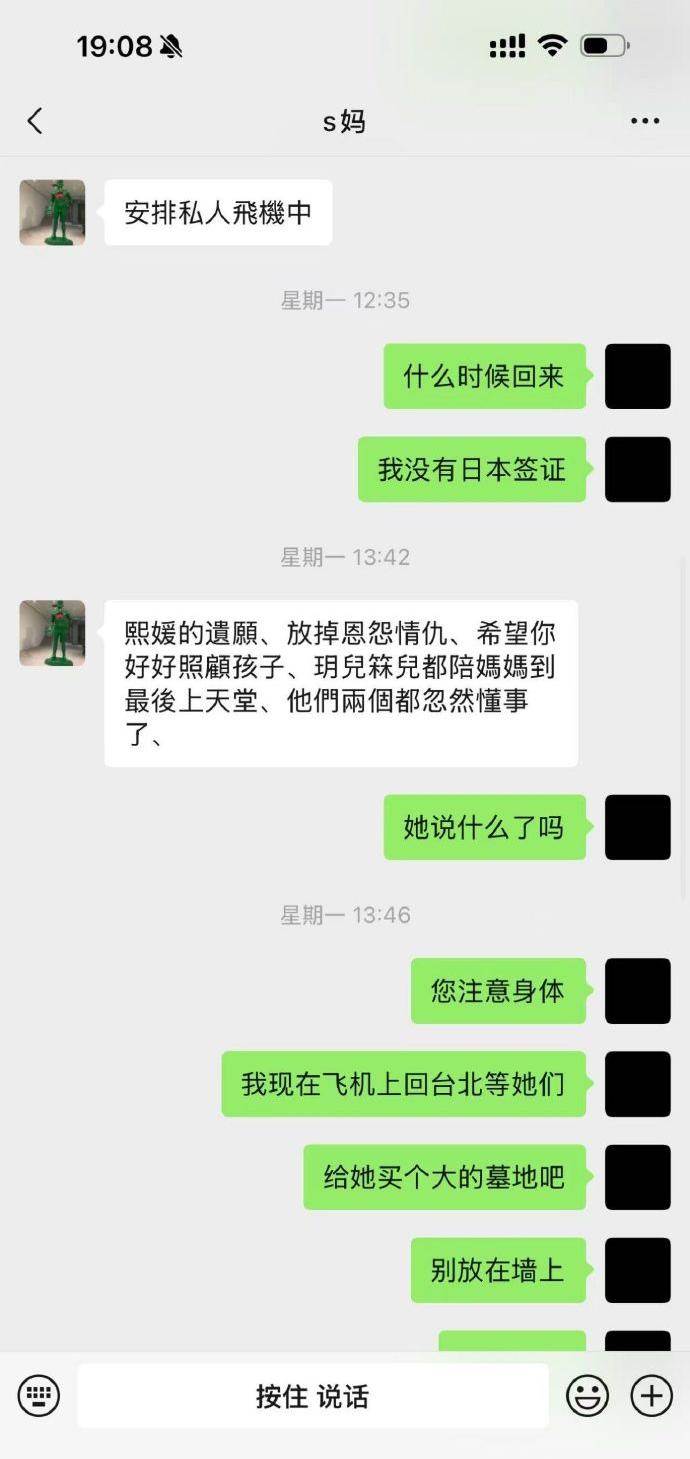View the sender's avatar beside 什么时候回来
Screen dimensions: 690x1459
(637, 376)
